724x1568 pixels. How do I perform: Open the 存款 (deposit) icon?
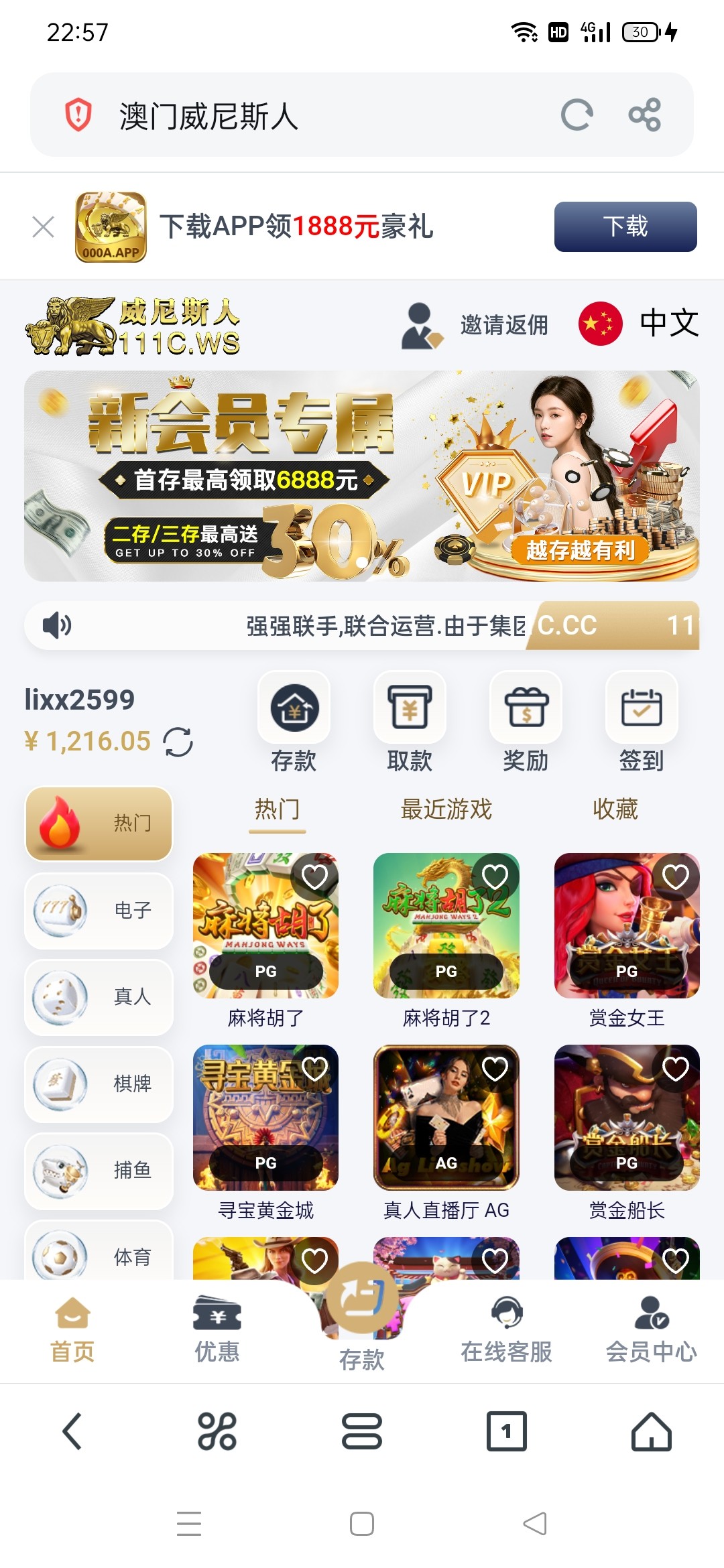pos(294,708)
